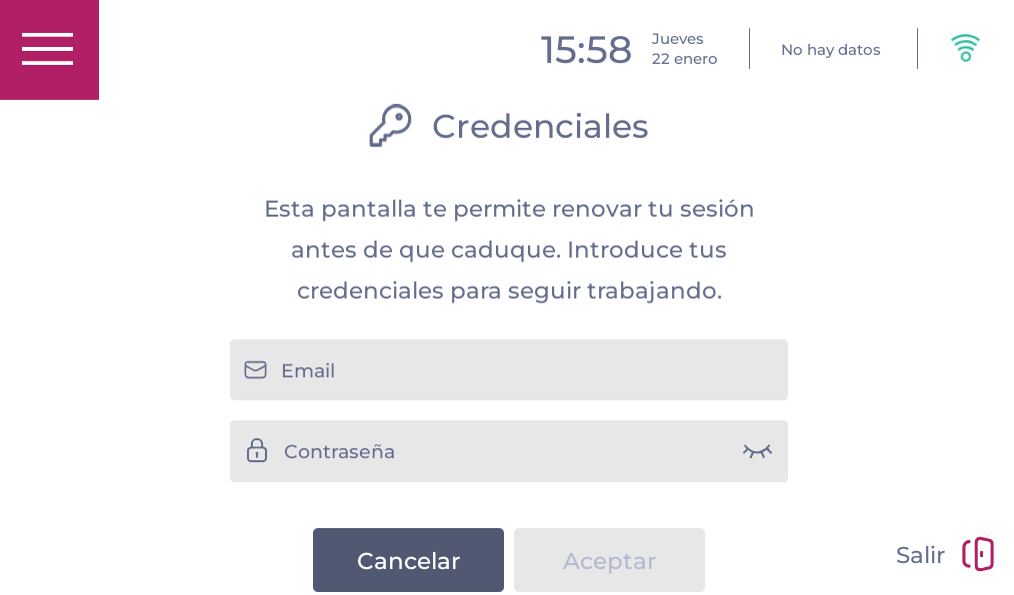The height and width of the screenshot is (595, 1014).
Task: Toggle password visibility eye icon
Action: click(757, 451)
